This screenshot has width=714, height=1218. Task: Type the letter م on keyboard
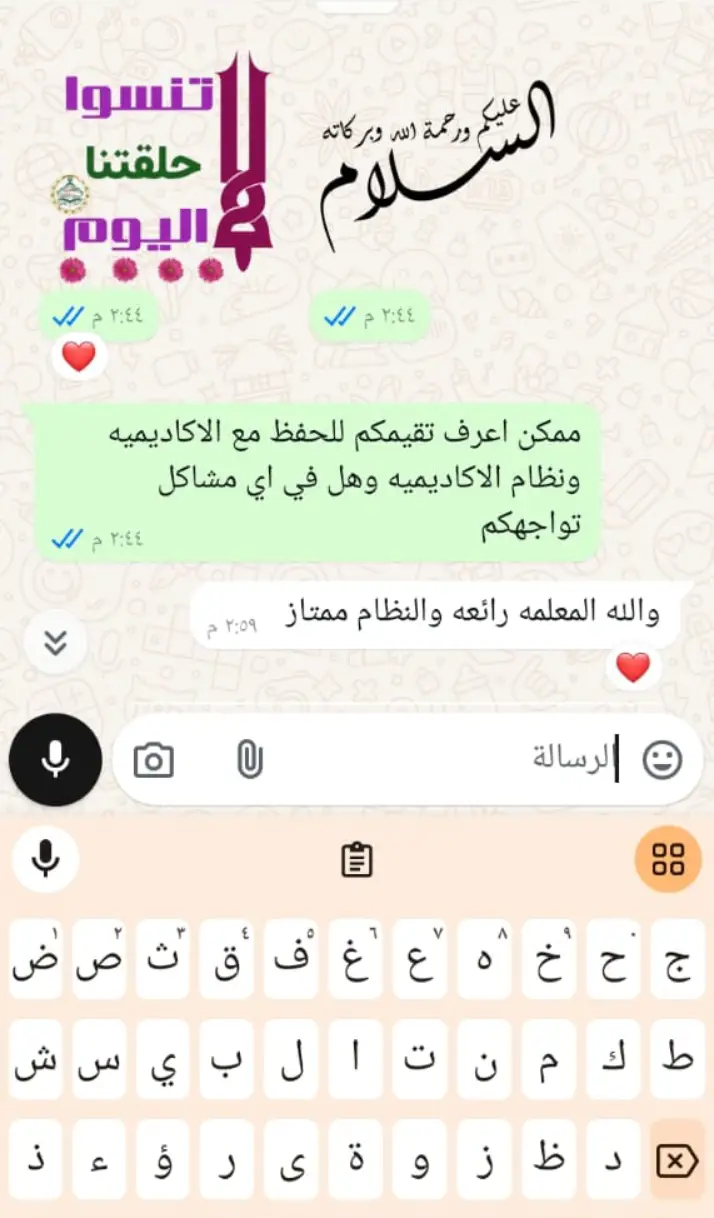(548, 1060)
